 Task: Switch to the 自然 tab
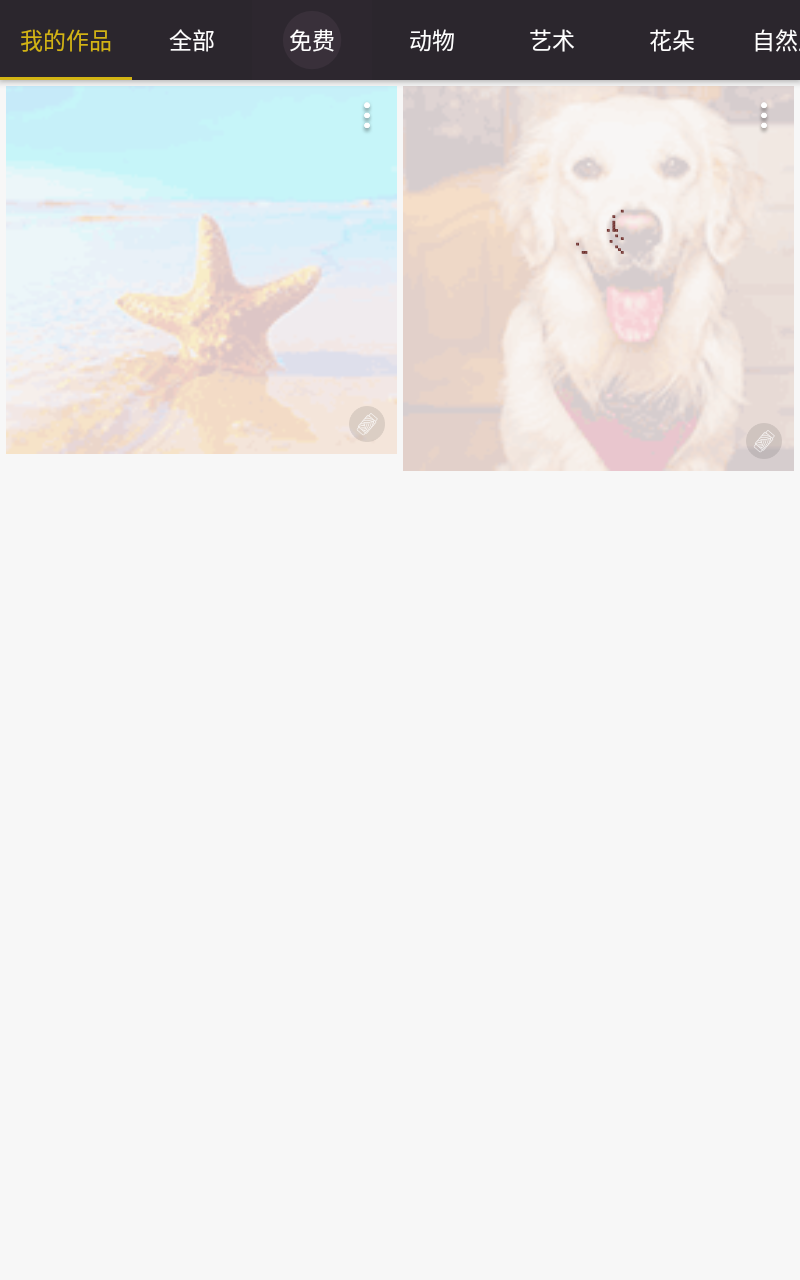(x=776, y=41)
